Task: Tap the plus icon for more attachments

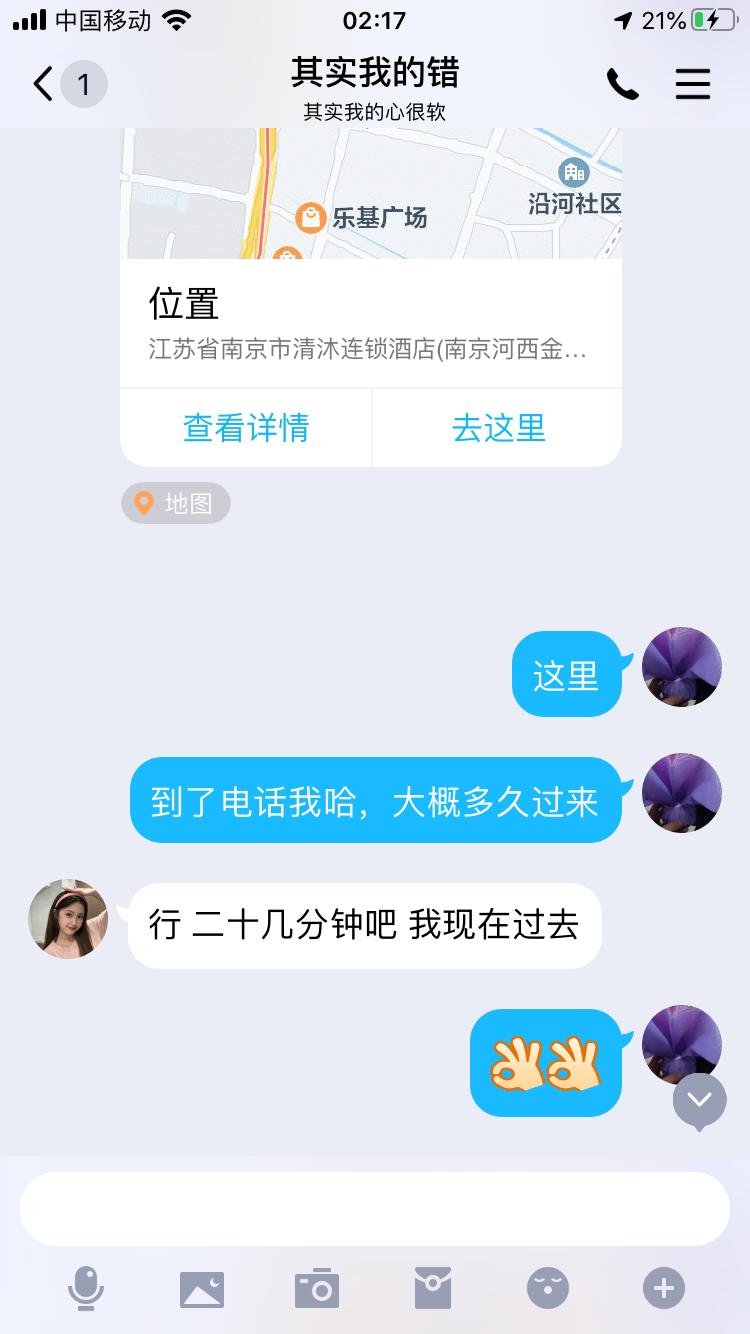Action: pyautogui.click(x=662, y=1288)
